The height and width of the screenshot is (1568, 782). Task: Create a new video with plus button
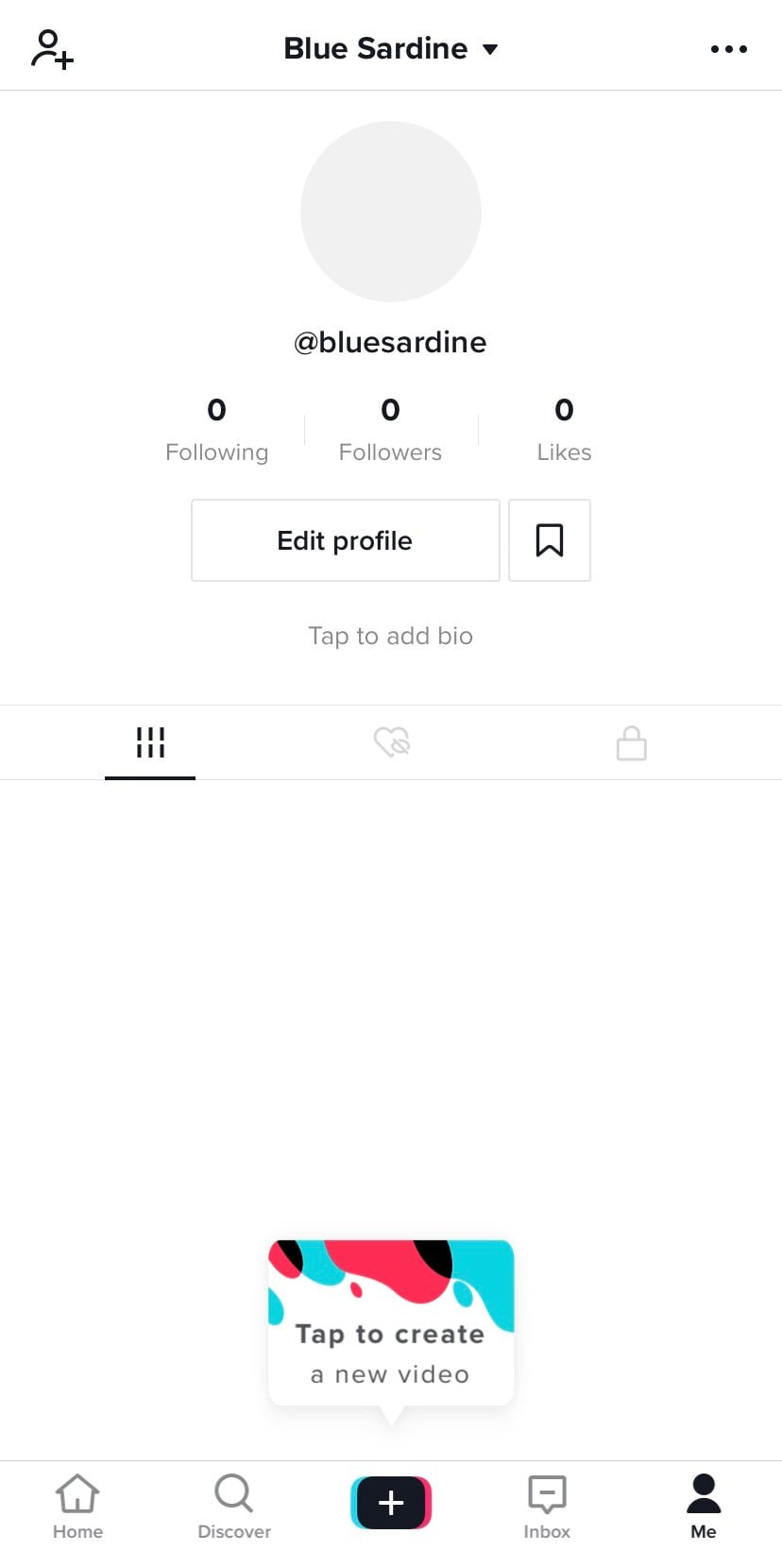coord(391,1502)
